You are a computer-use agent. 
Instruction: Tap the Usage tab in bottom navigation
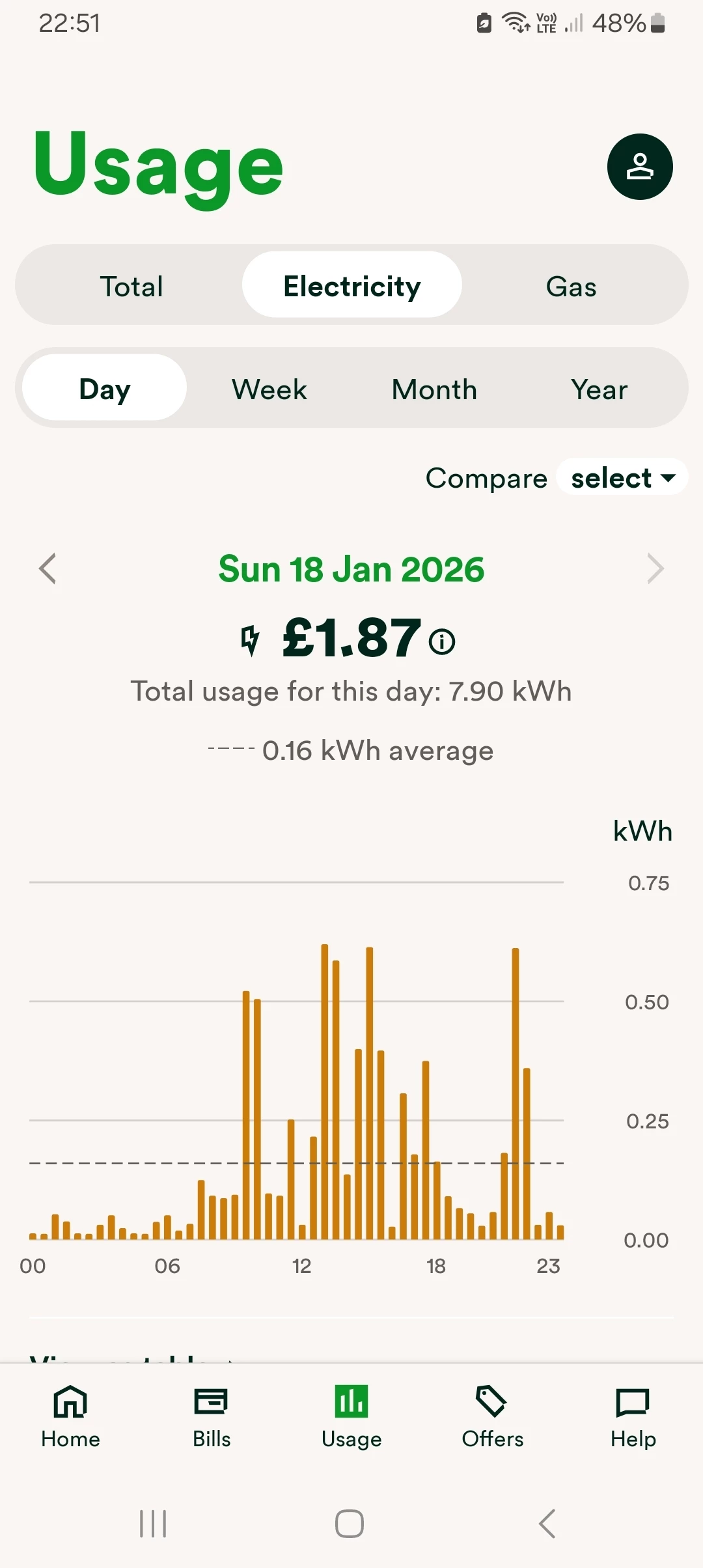click(351, 1417)
